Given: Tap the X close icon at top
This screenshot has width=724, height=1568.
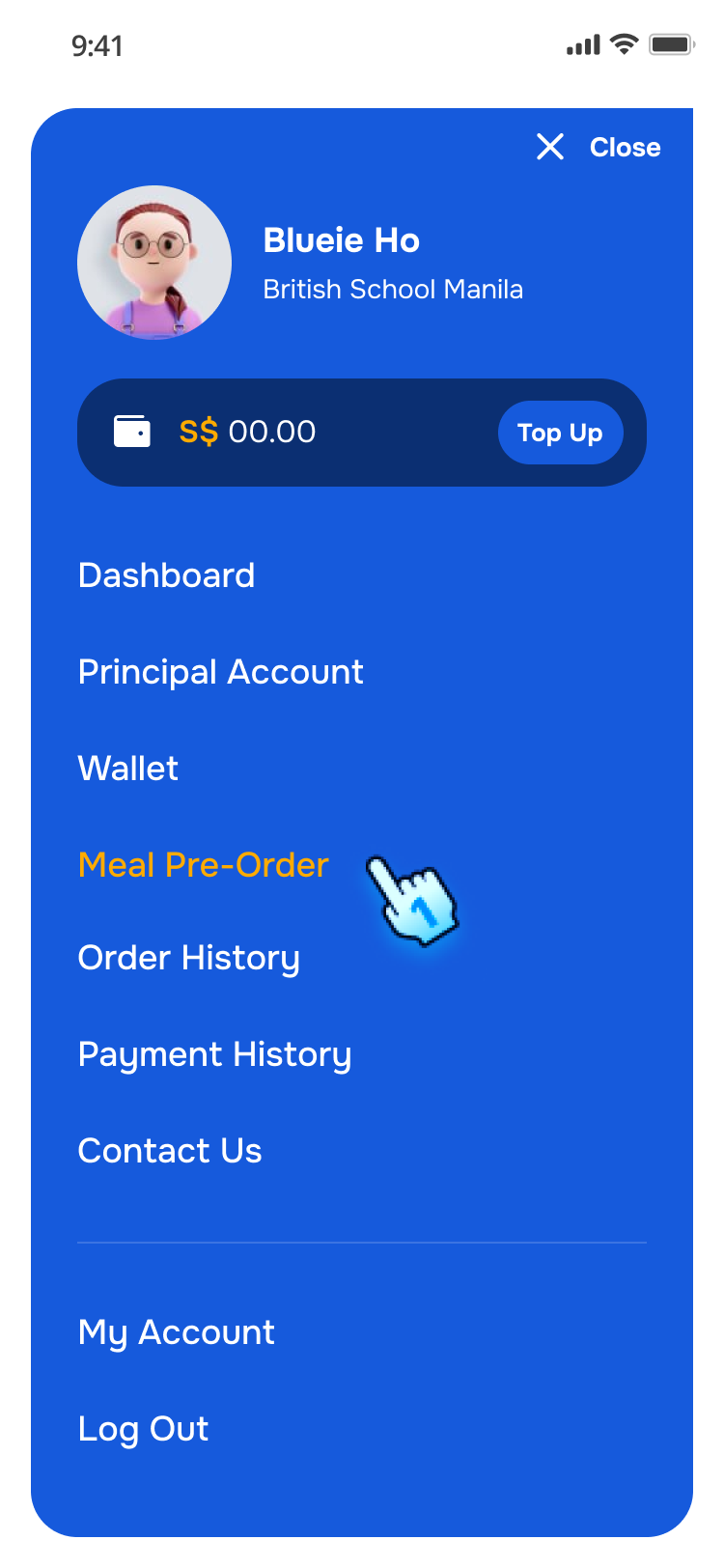Looking at the screenshot, I should 550,147.
